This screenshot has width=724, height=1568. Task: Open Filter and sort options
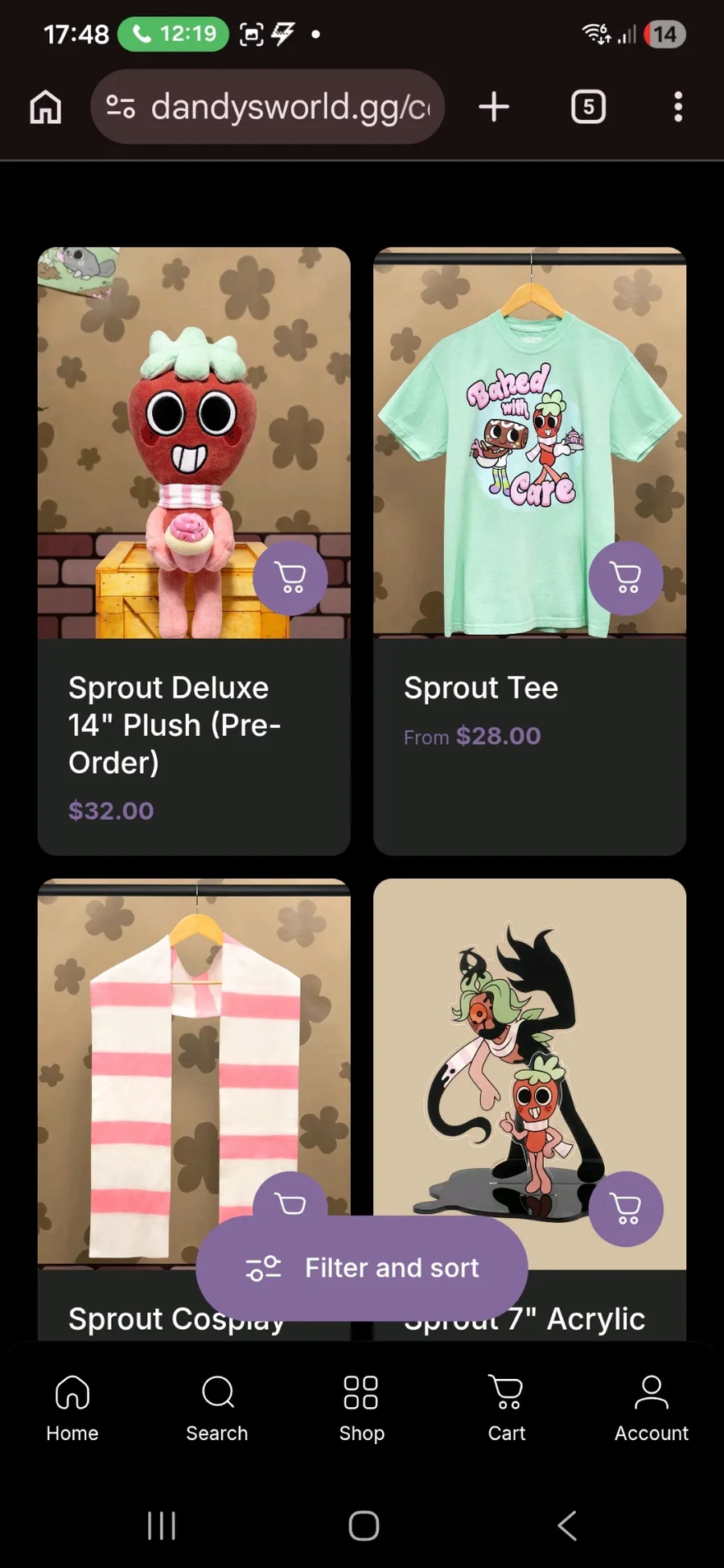coord(362,1268)
